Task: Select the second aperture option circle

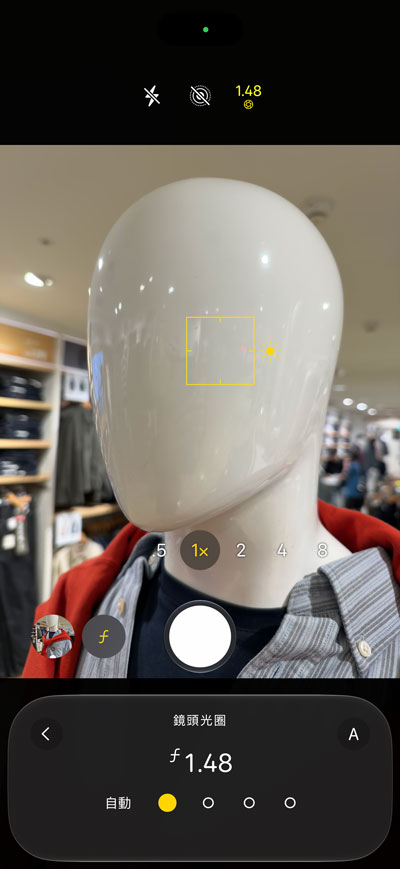Action: (x=208, y=802)
